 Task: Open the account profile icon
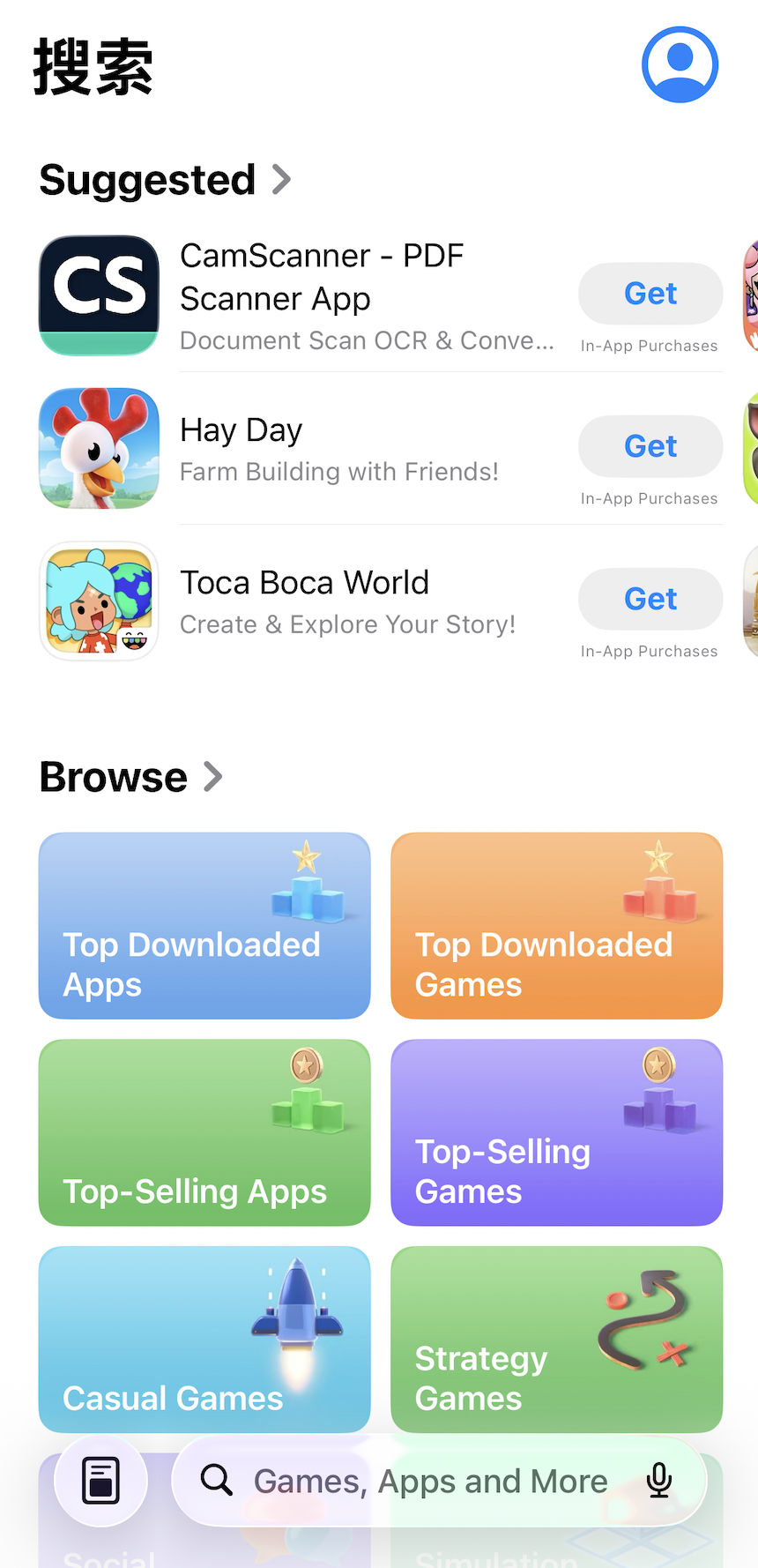[680, 64]
